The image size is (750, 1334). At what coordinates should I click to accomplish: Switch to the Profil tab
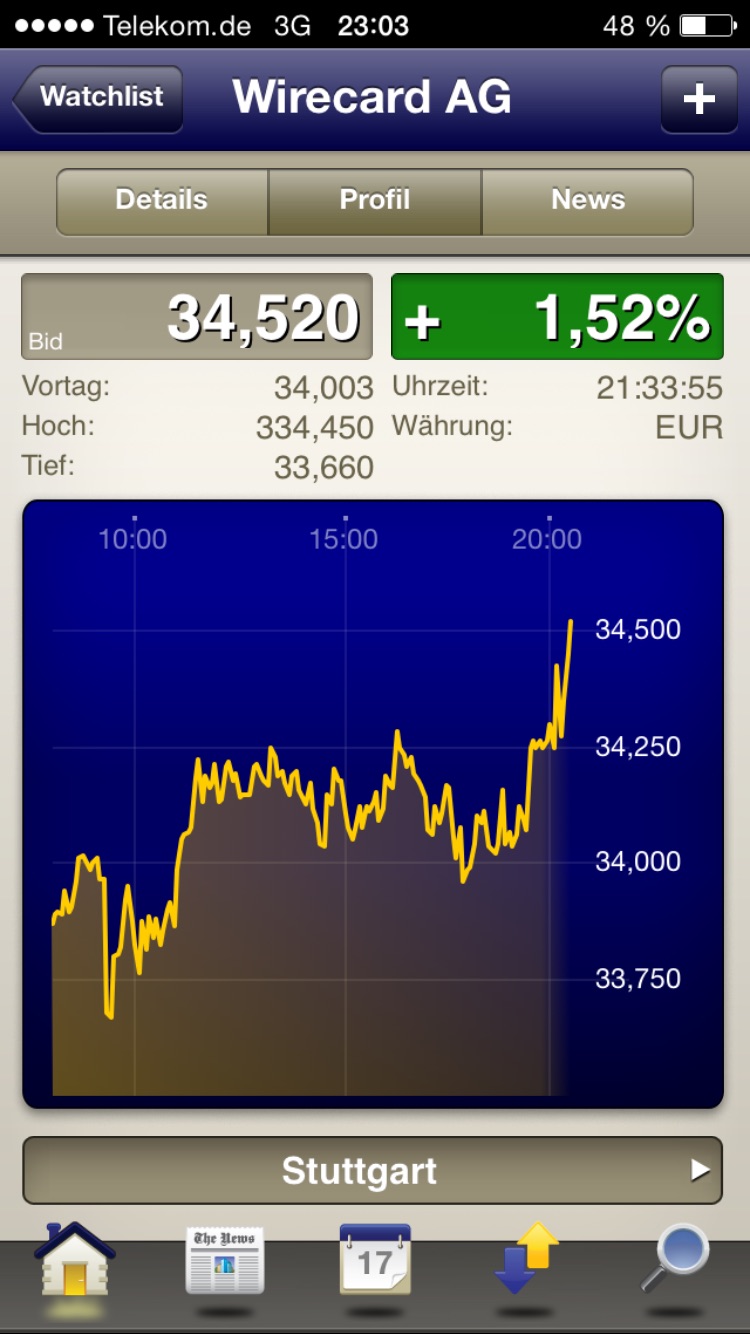pyautogui.click(x=374, y=200)
